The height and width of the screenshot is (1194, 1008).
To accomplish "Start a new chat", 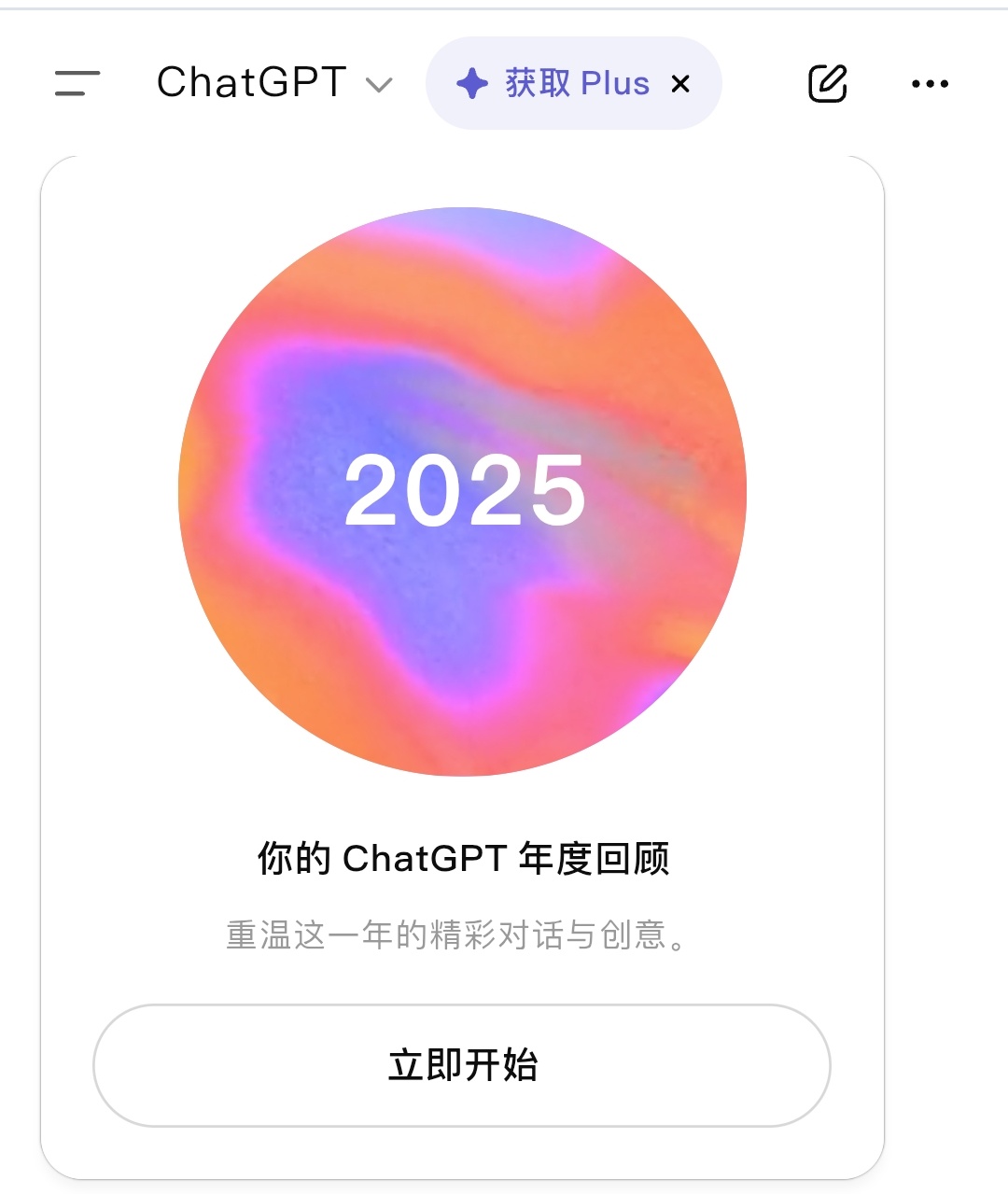I will (x=827, y=83).
